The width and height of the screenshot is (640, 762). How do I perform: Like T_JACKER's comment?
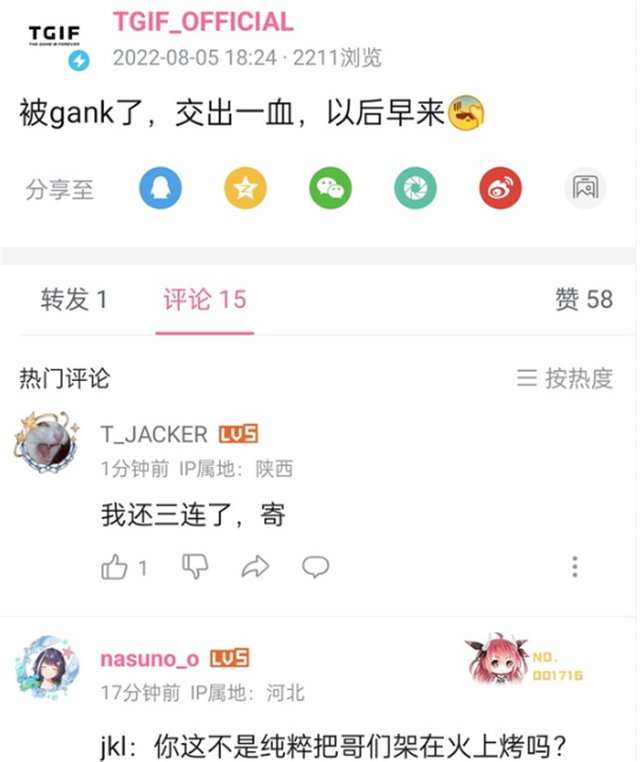click(x=115, y=568)
